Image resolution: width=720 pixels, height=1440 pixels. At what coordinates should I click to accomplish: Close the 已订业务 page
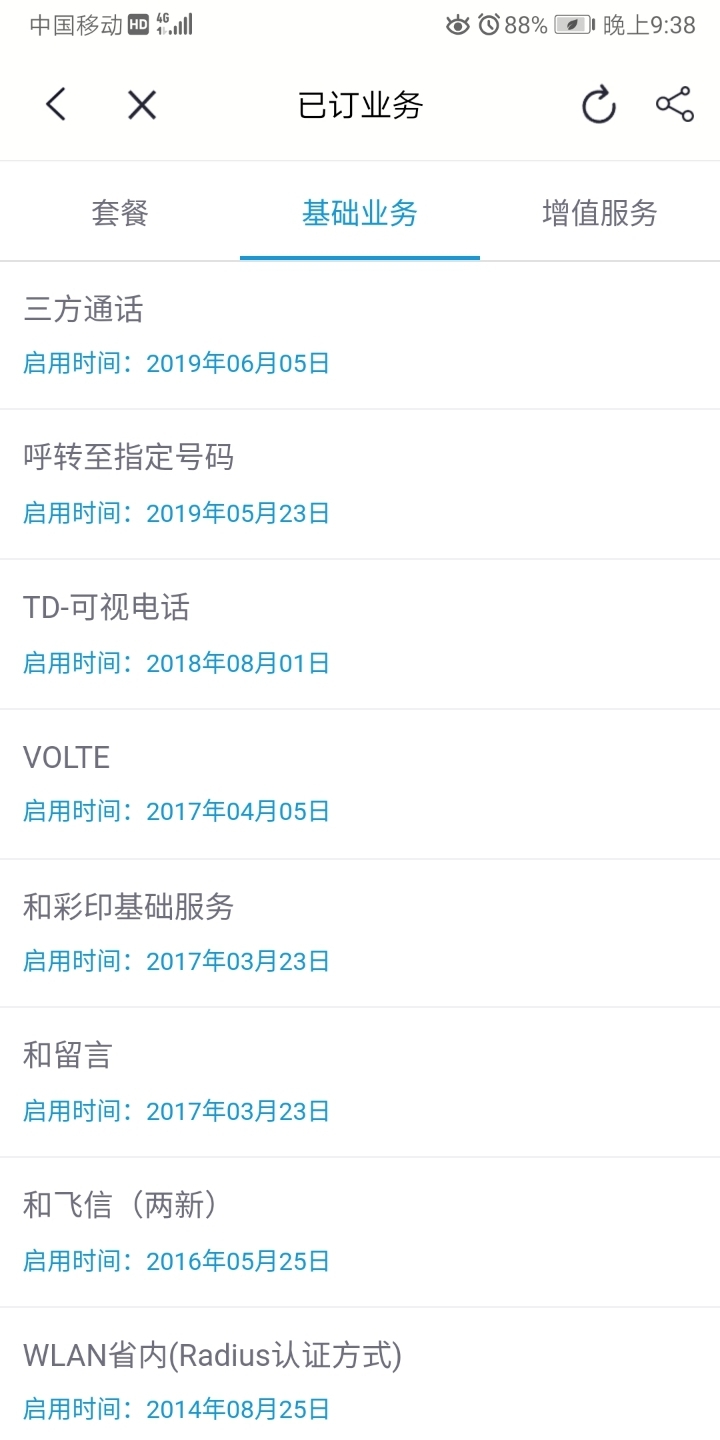click(142, 104)
